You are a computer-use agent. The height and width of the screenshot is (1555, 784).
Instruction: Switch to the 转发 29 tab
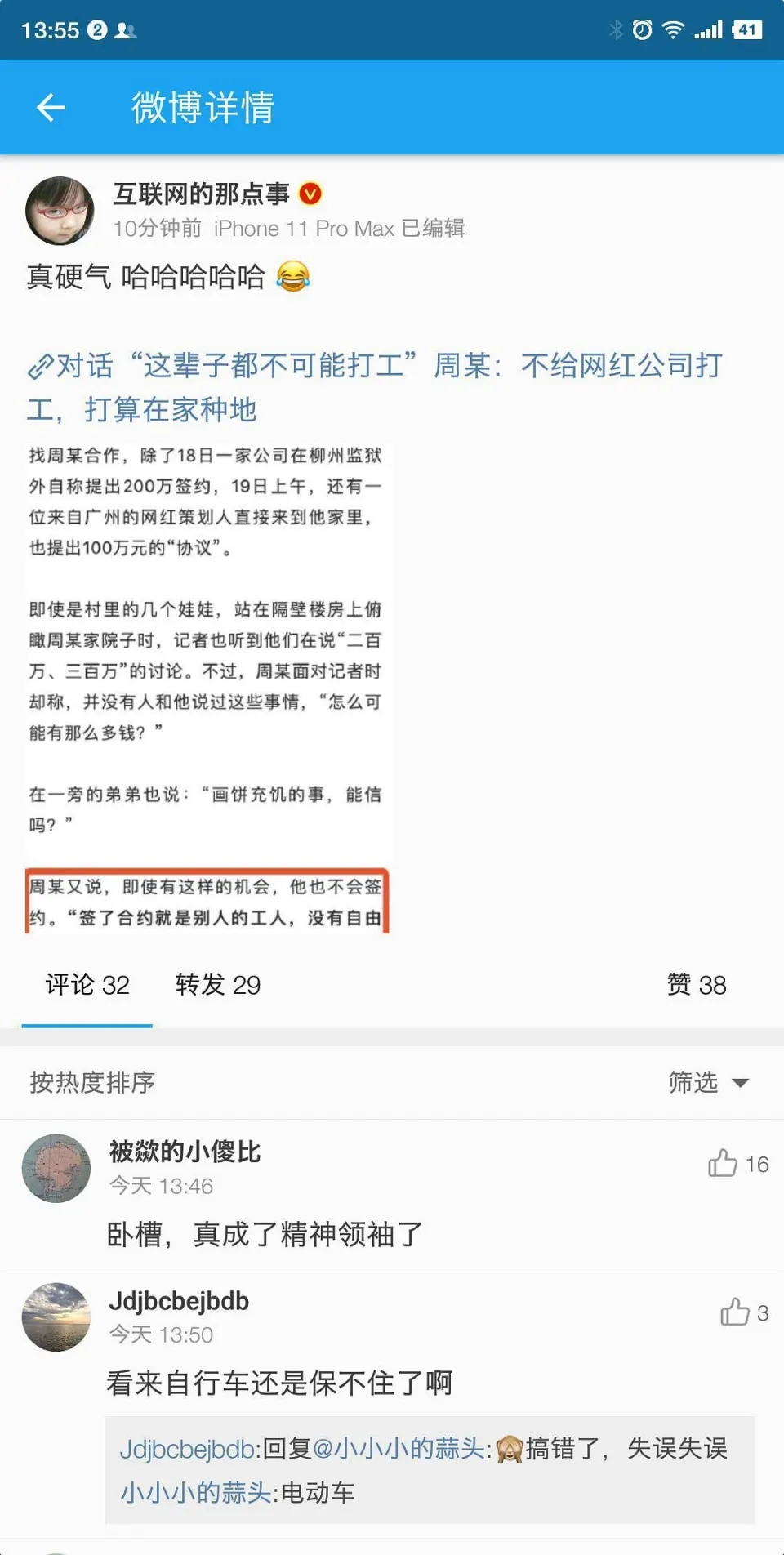218,985
